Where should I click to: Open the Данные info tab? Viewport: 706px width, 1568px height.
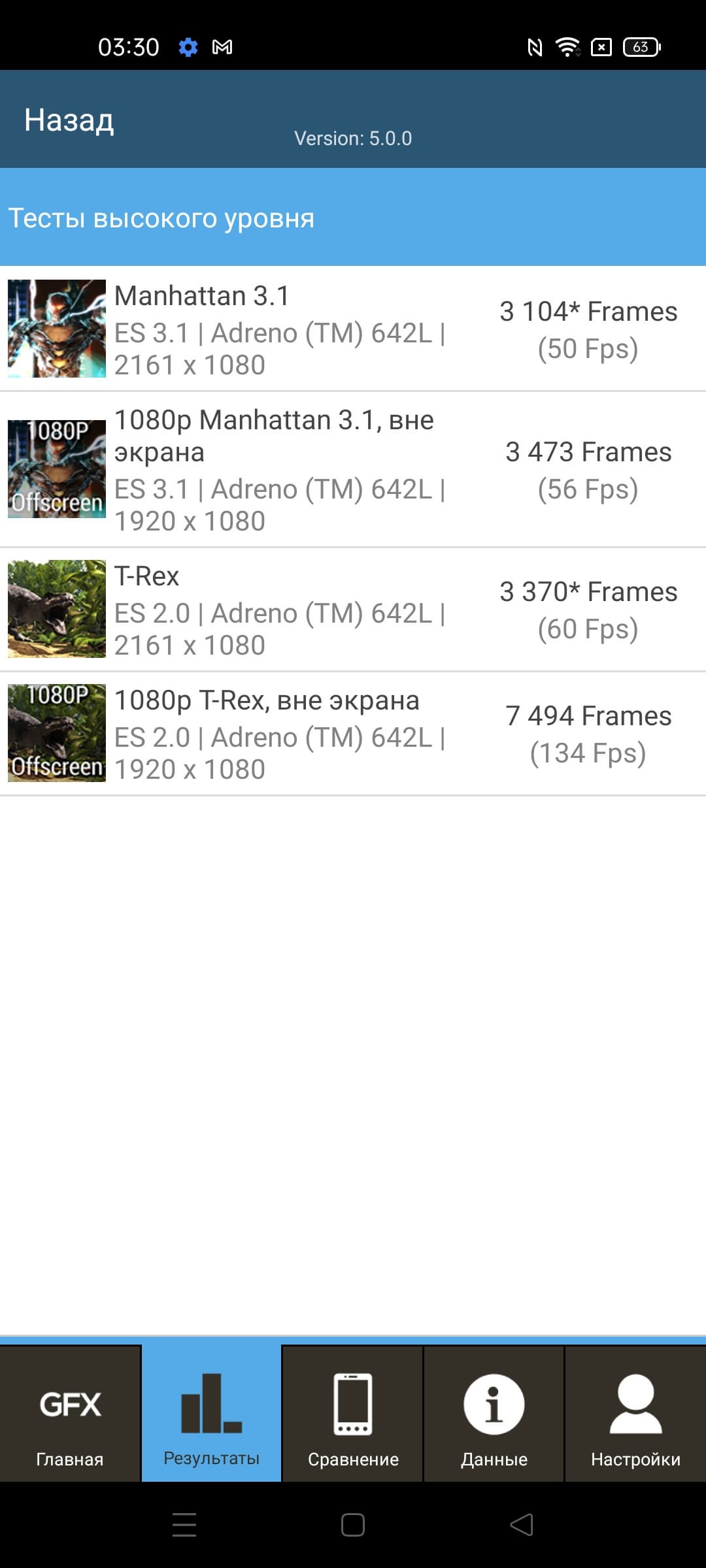[x=494, y=1414]
